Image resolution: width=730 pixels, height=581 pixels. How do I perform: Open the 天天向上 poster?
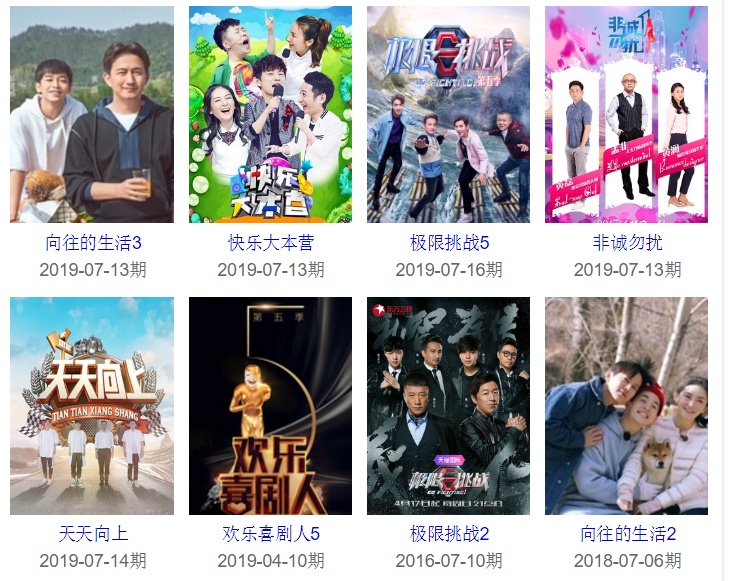pyautogui.click(x=92, y=405)
